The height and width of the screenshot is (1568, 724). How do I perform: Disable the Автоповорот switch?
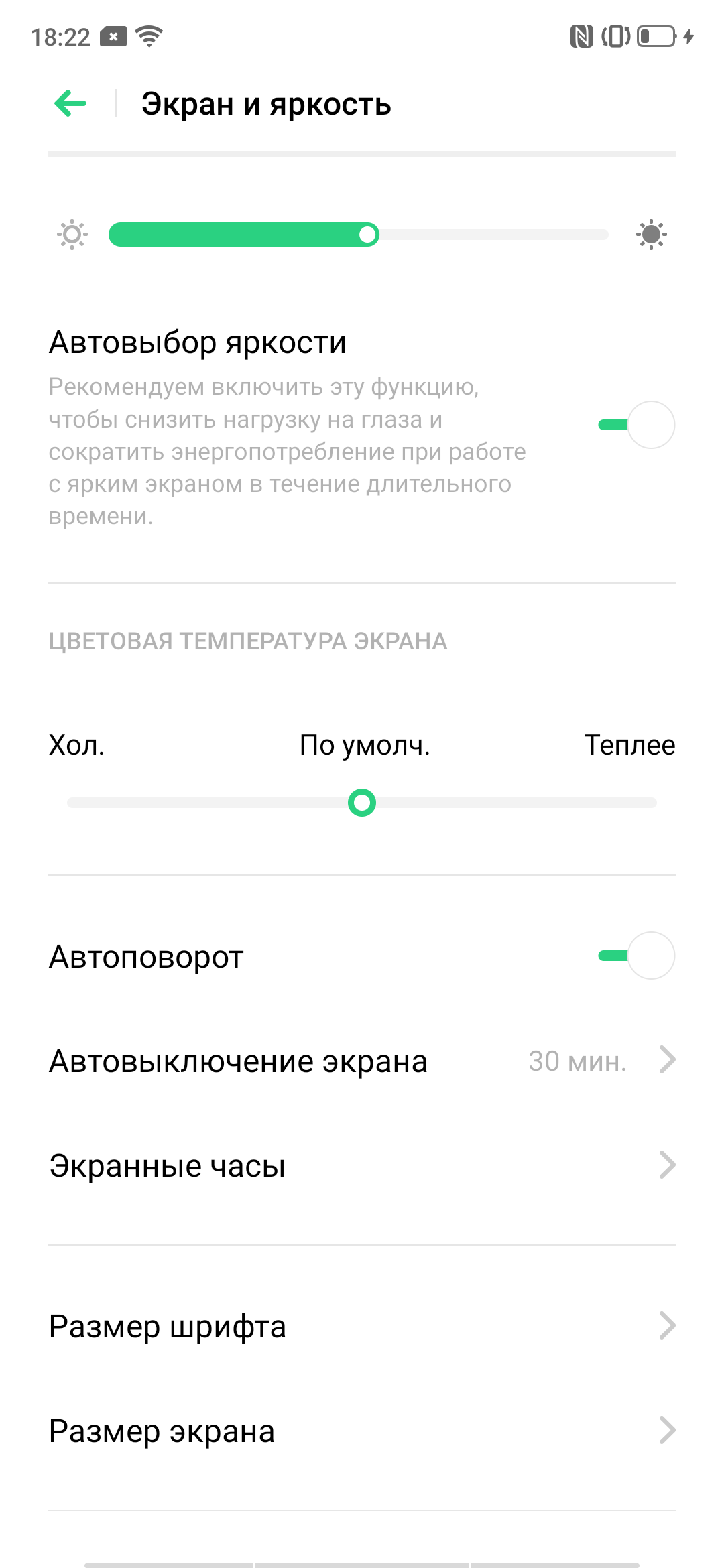[x=637, y=956]
